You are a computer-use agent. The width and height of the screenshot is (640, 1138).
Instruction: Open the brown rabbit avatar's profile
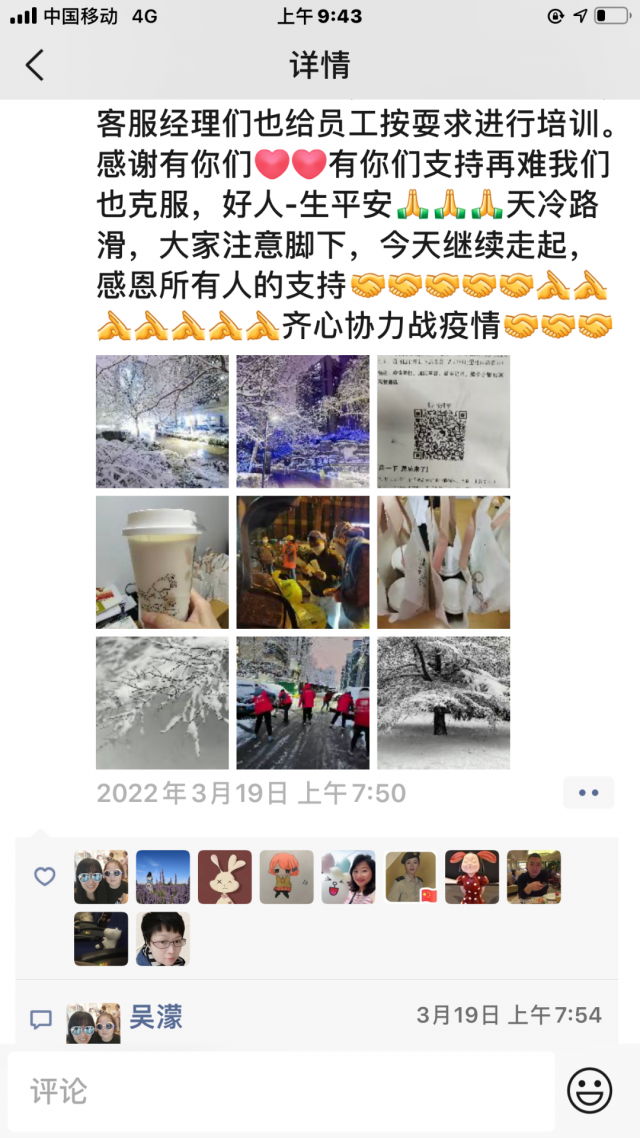coord(225,877)
